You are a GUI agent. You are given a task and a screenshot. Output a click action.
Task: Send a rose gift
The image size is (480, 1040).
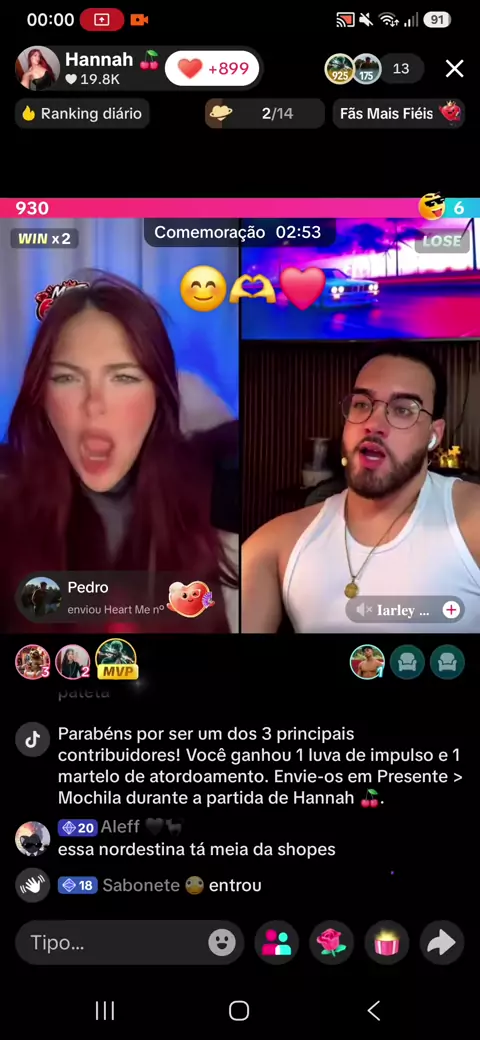331,942
